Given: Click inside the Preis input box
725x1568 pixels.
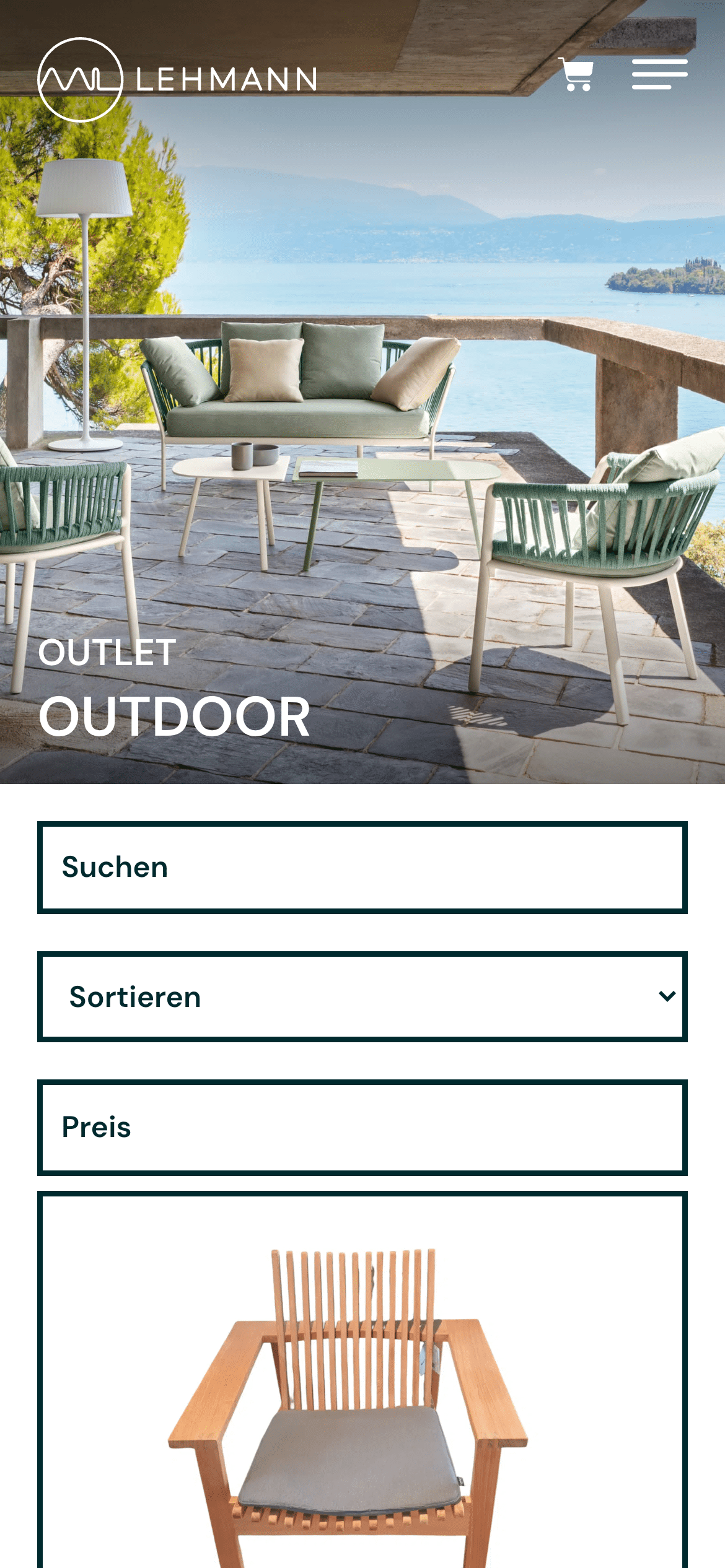Looking at the screenshot, I should tap(362, 1127).
